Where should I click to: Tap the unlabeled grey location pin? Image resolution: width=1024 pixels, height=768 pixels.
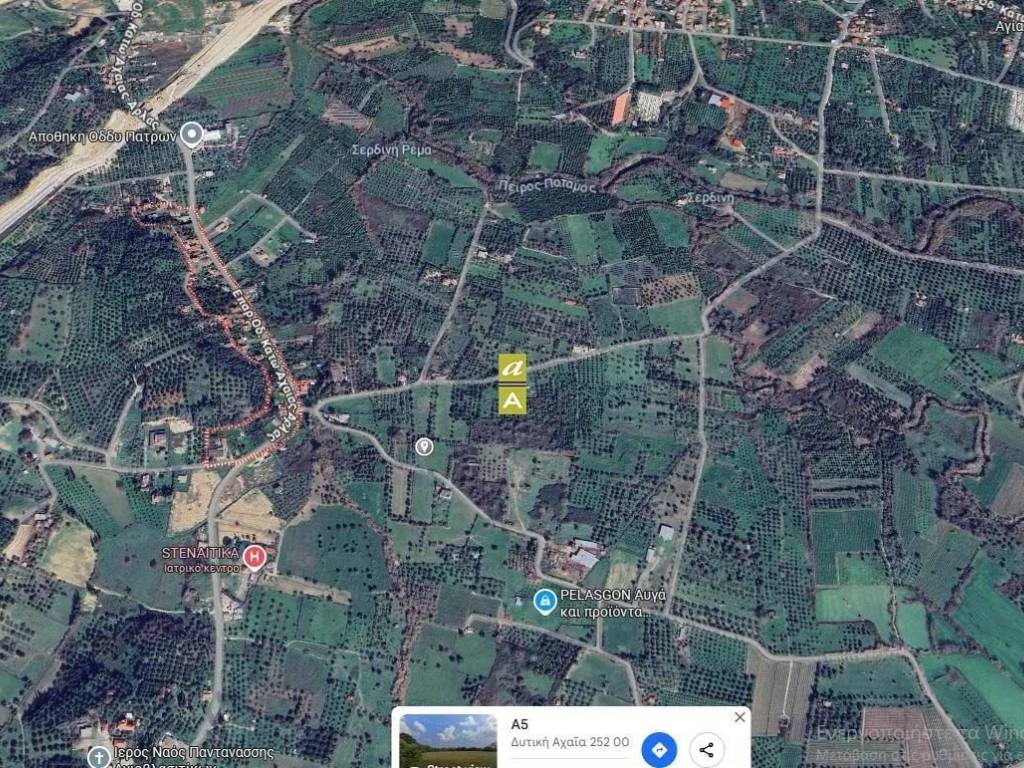(424, 446)
